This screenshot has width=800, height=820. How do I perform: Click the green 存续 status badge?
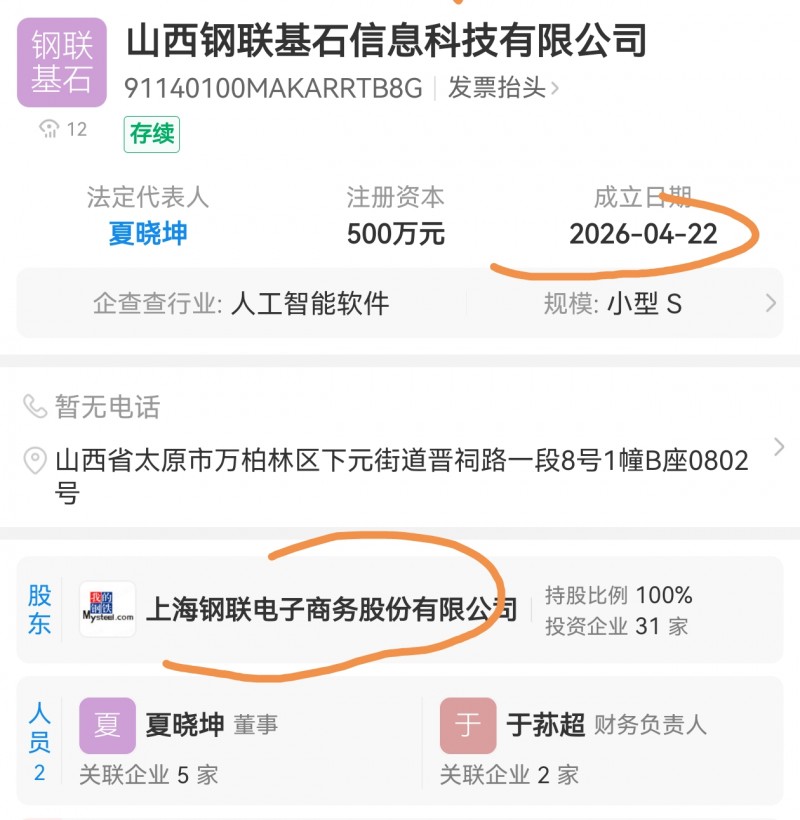[x=151, y=135]
